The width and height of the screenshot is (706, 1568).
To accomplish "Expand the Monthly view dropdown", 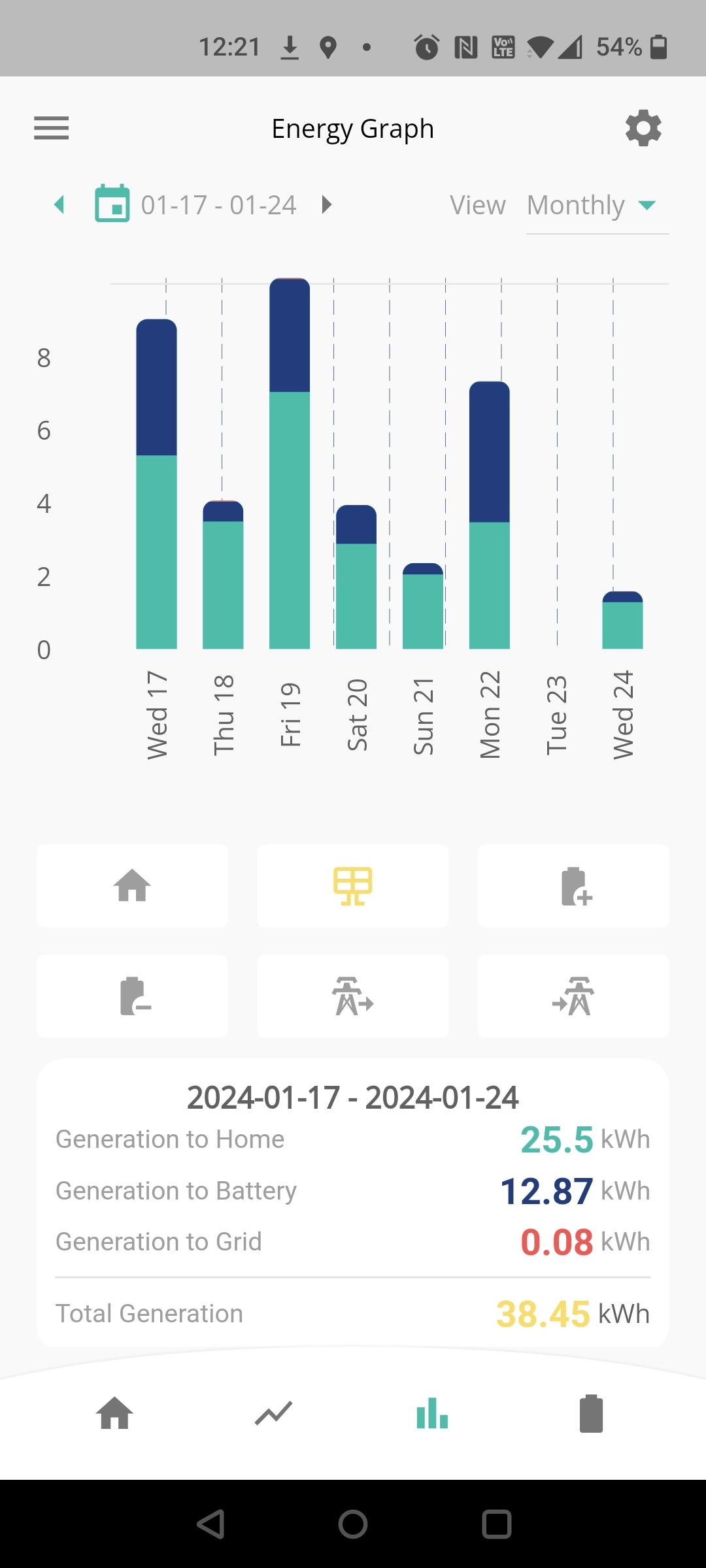I will pyautogui.click(x=597, y=205).
